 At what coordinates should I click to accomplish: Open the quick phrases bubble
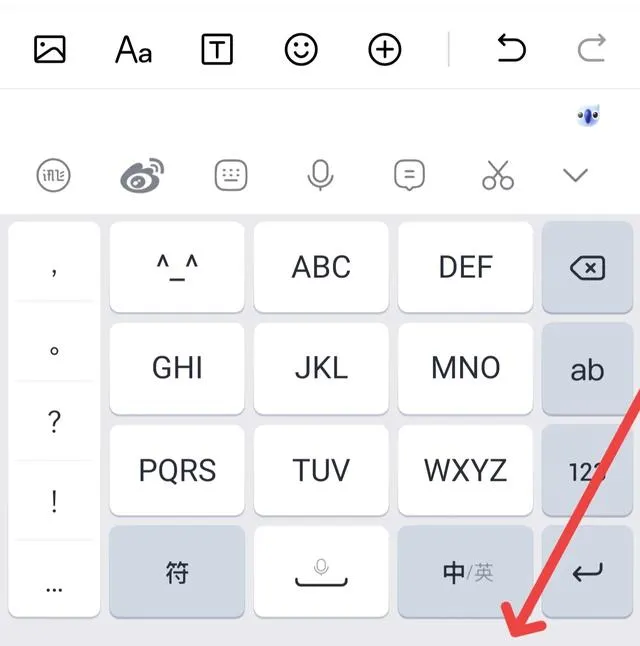[x=409, y=176]
